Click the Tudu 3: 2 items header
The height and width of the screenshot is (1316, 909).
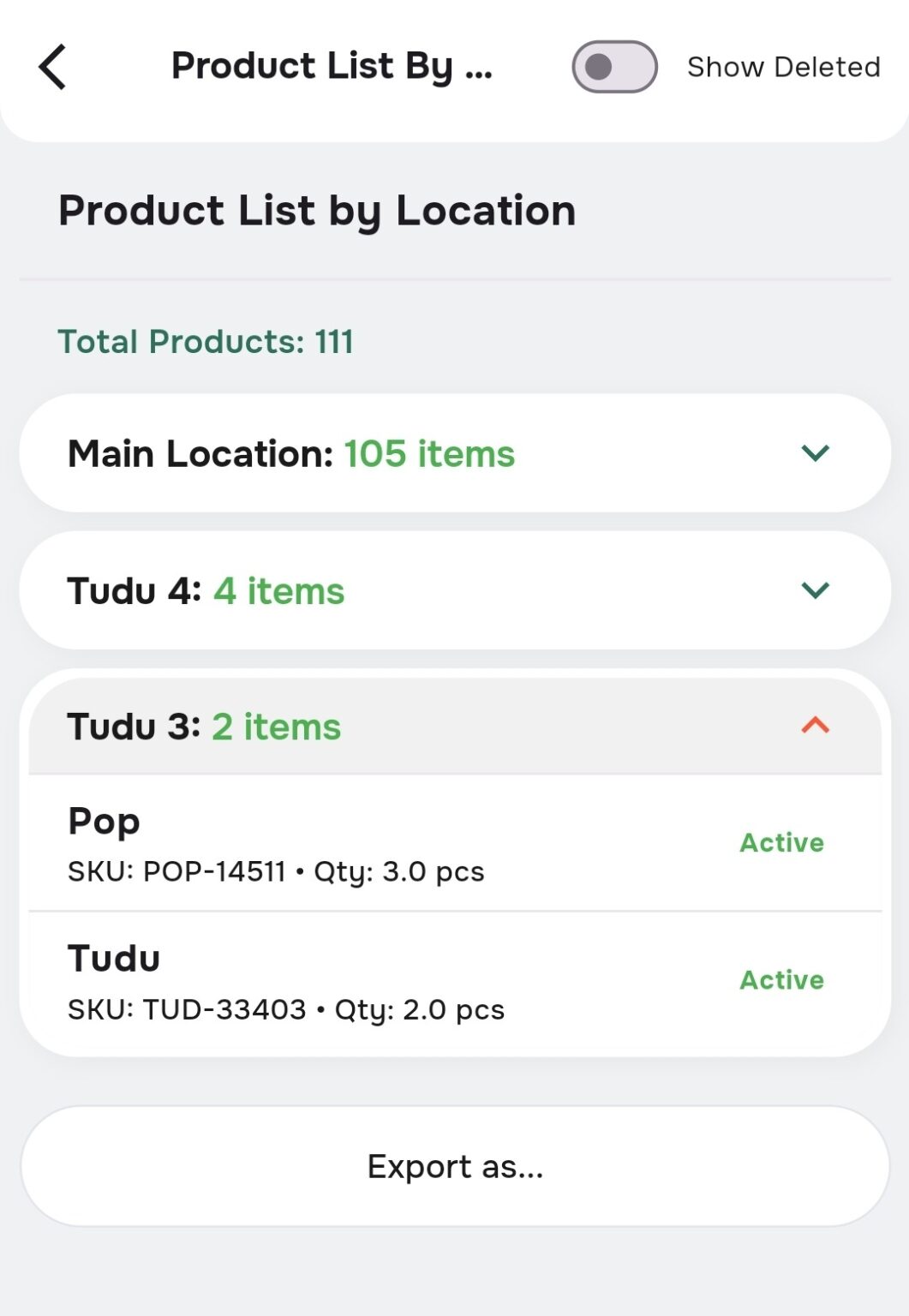click(x=204, y=726)
